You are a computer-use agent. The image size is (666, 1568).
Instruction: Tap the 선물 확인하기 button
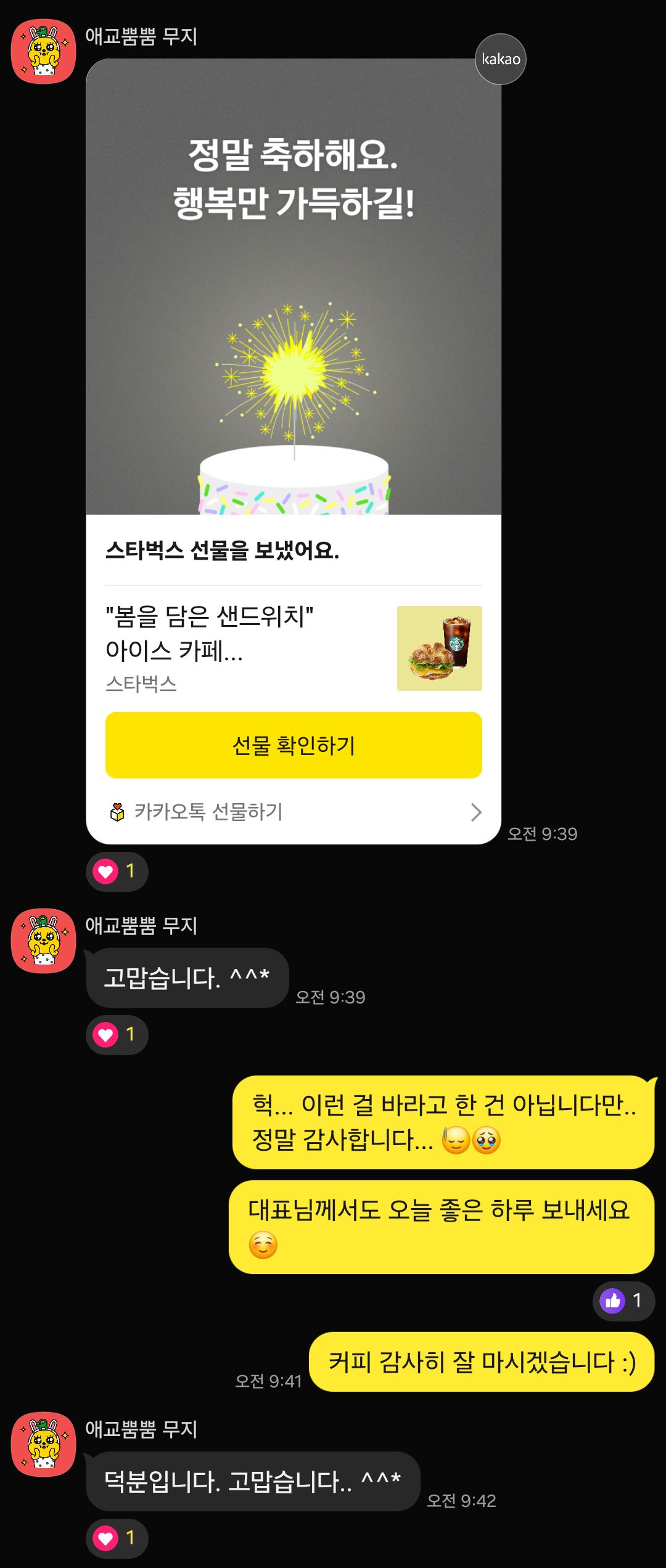click(x=294, y=745)
